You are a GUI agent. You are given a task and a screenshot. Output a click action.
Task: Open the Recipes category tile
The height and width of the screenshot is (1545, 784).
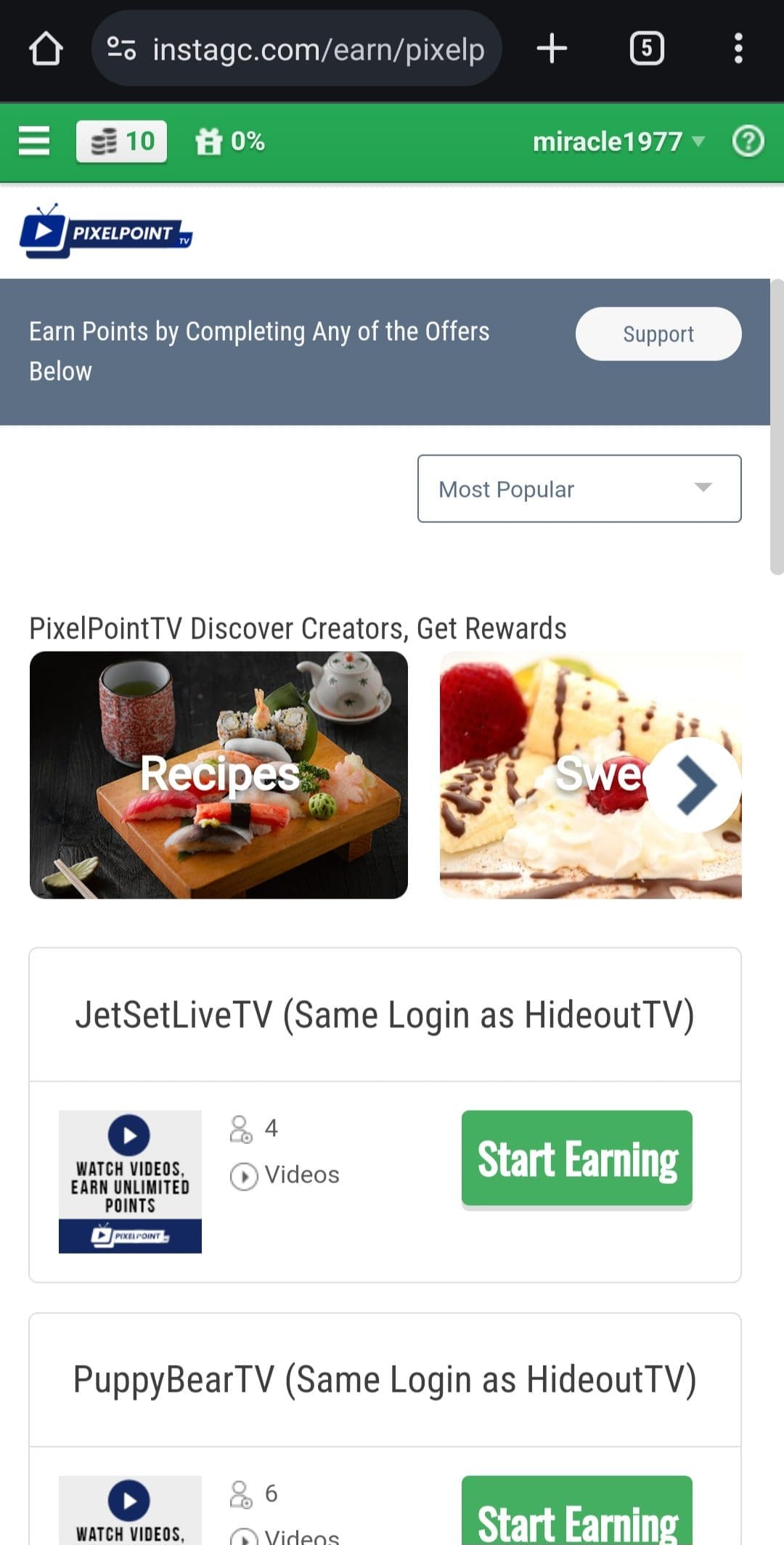(x=219, y=775)
